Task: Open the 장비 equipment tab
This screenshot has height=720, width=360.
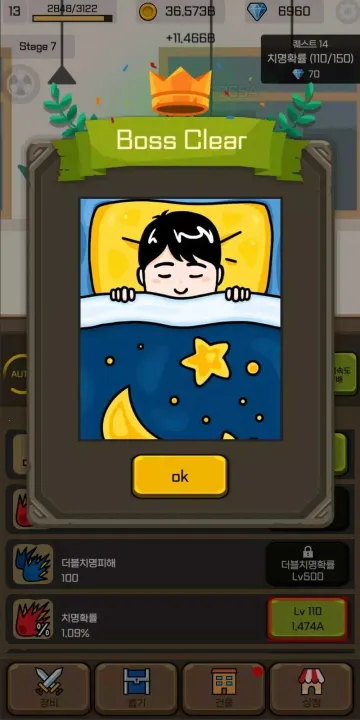Action: 49,688
